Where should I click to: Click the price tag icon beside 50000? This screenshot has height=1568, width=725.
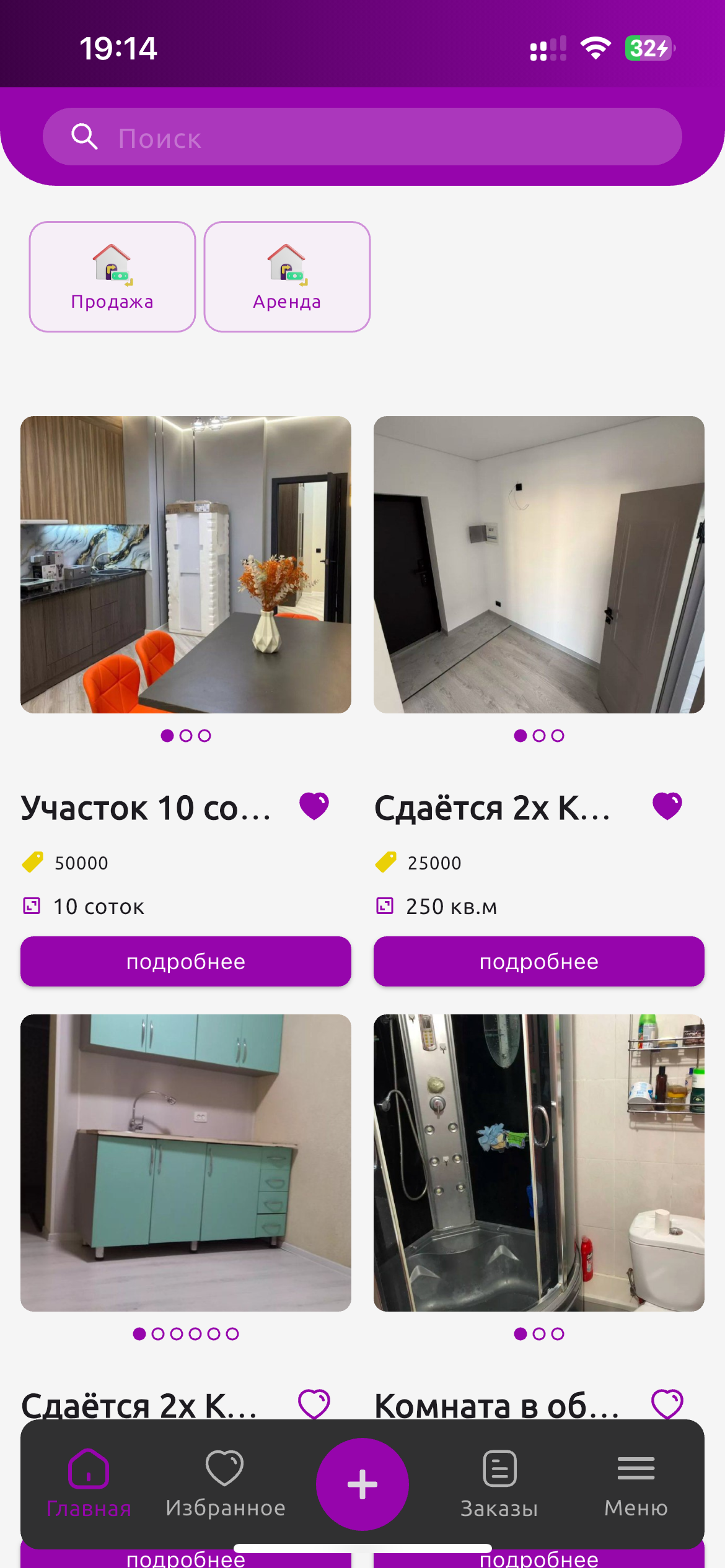coord(33,861)
